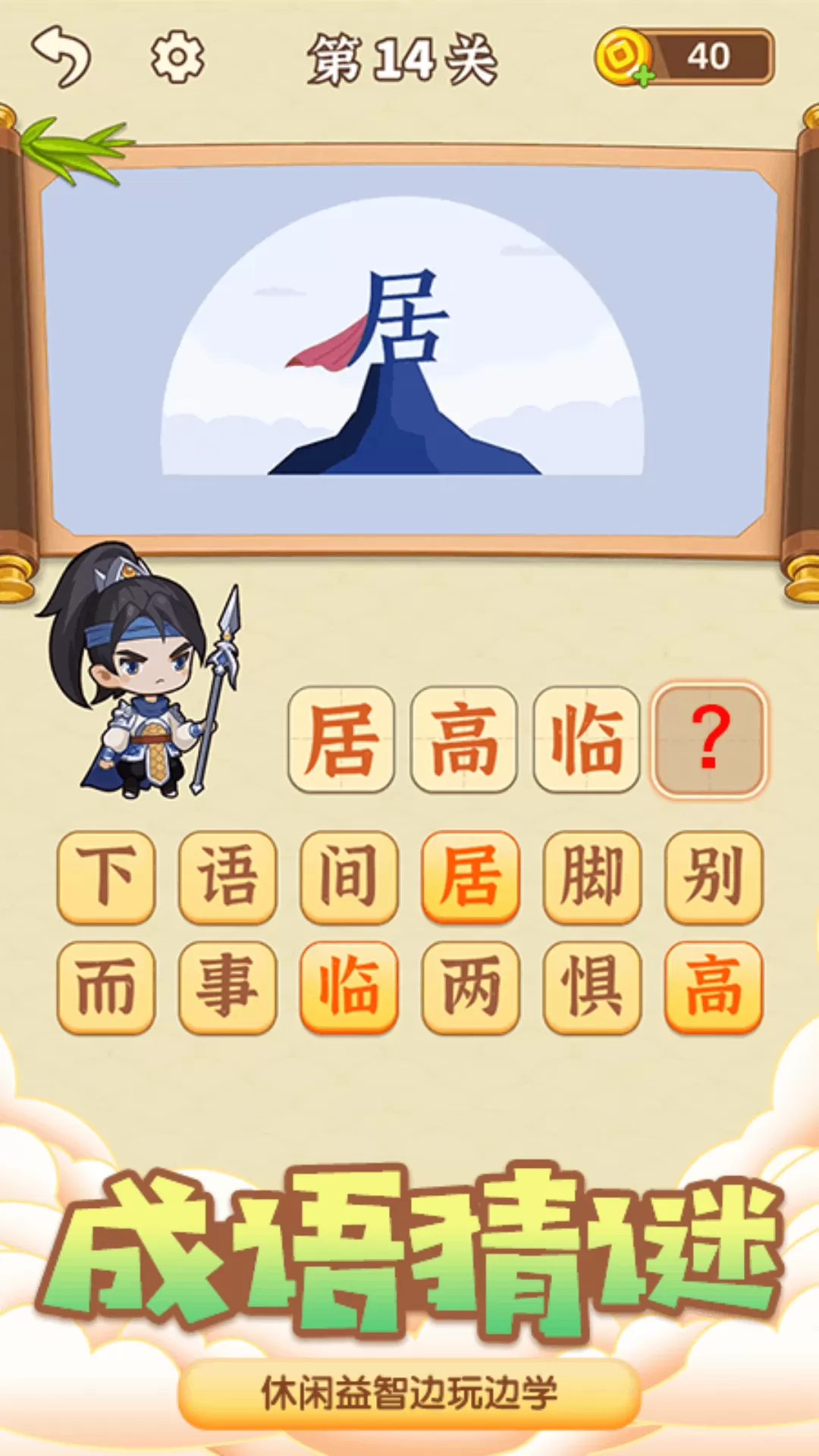
Task: Go back with the return arrow
Action: pos(62,57)
